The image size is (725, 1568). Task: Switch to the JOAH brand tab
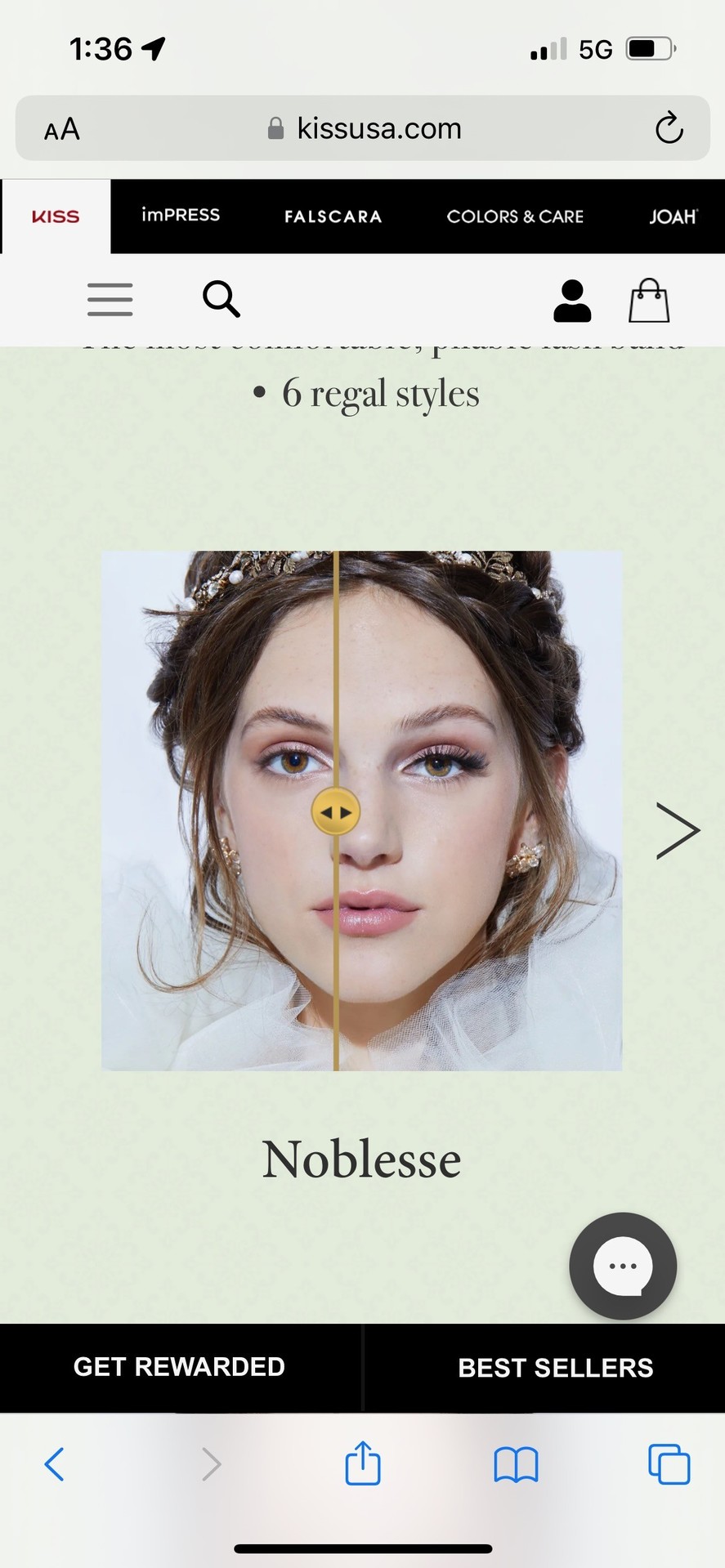point(674,217)
